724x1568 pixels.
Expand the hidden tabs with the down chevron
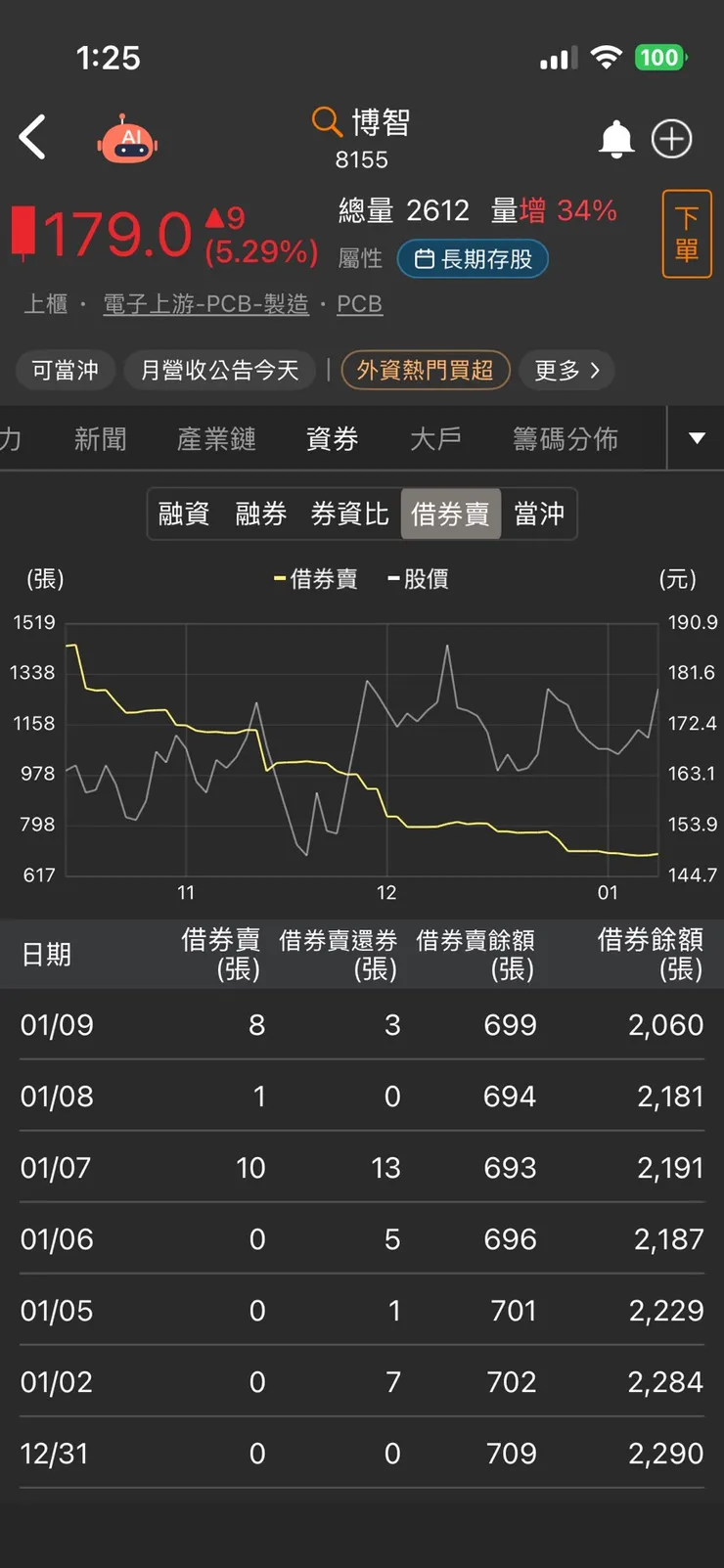pos(696,438)
